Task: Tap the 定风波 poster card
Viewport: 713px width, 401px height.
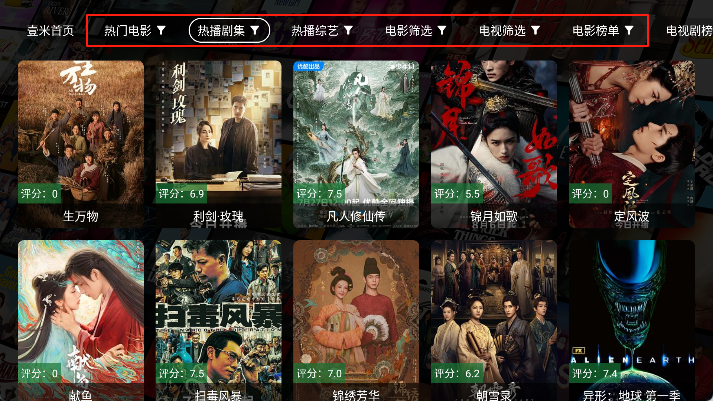Action: point(632,140)
